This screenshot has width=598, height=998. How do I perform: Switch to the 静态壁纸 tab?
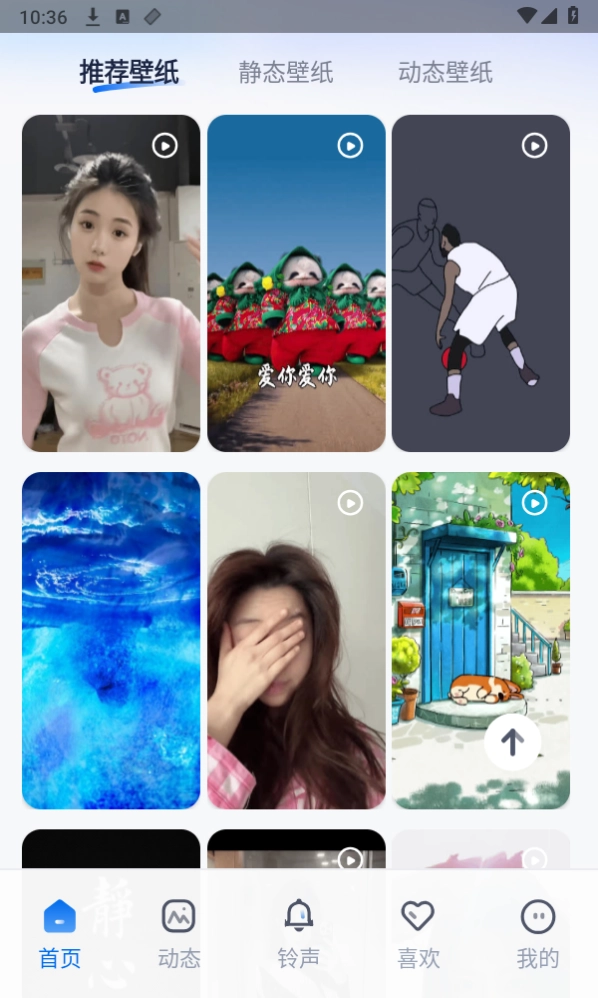pos(286,72)
